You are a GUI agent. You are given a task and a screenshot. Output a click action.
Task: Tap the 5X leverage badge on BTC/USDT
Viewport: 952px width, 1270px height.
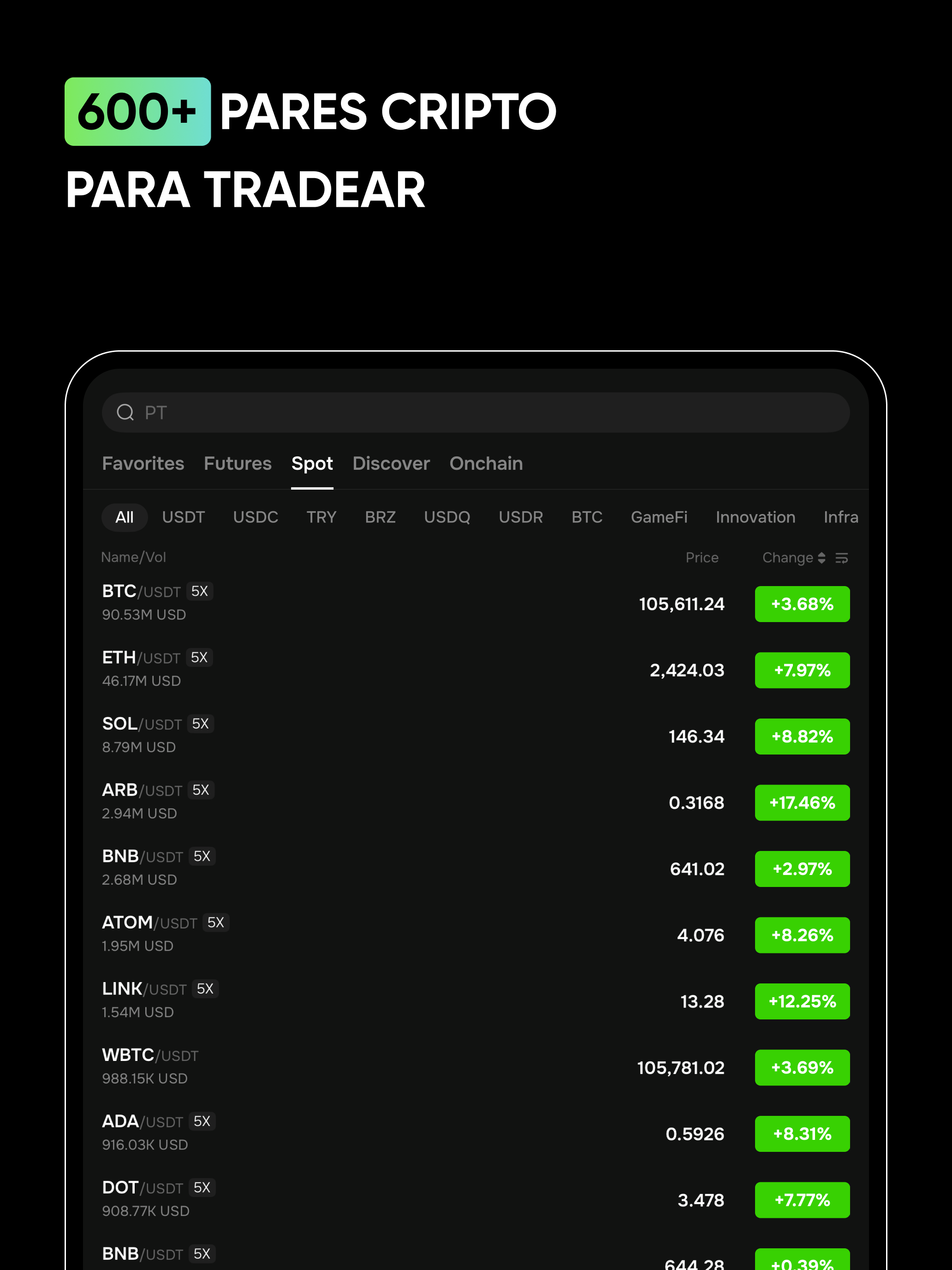[201, 591]
